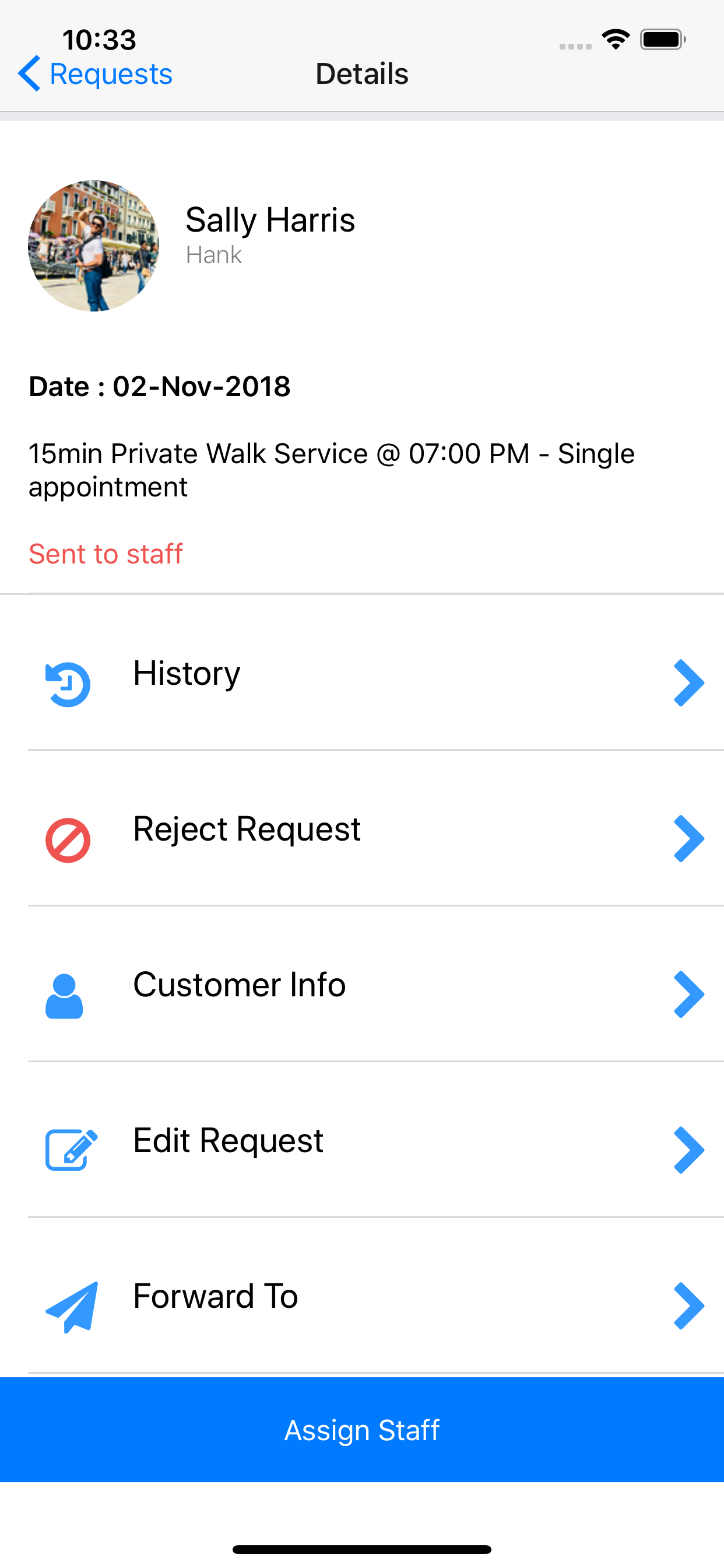This screenshot has width=724, height=1568.
Task: View Customer Info
Action: (362, 984)
